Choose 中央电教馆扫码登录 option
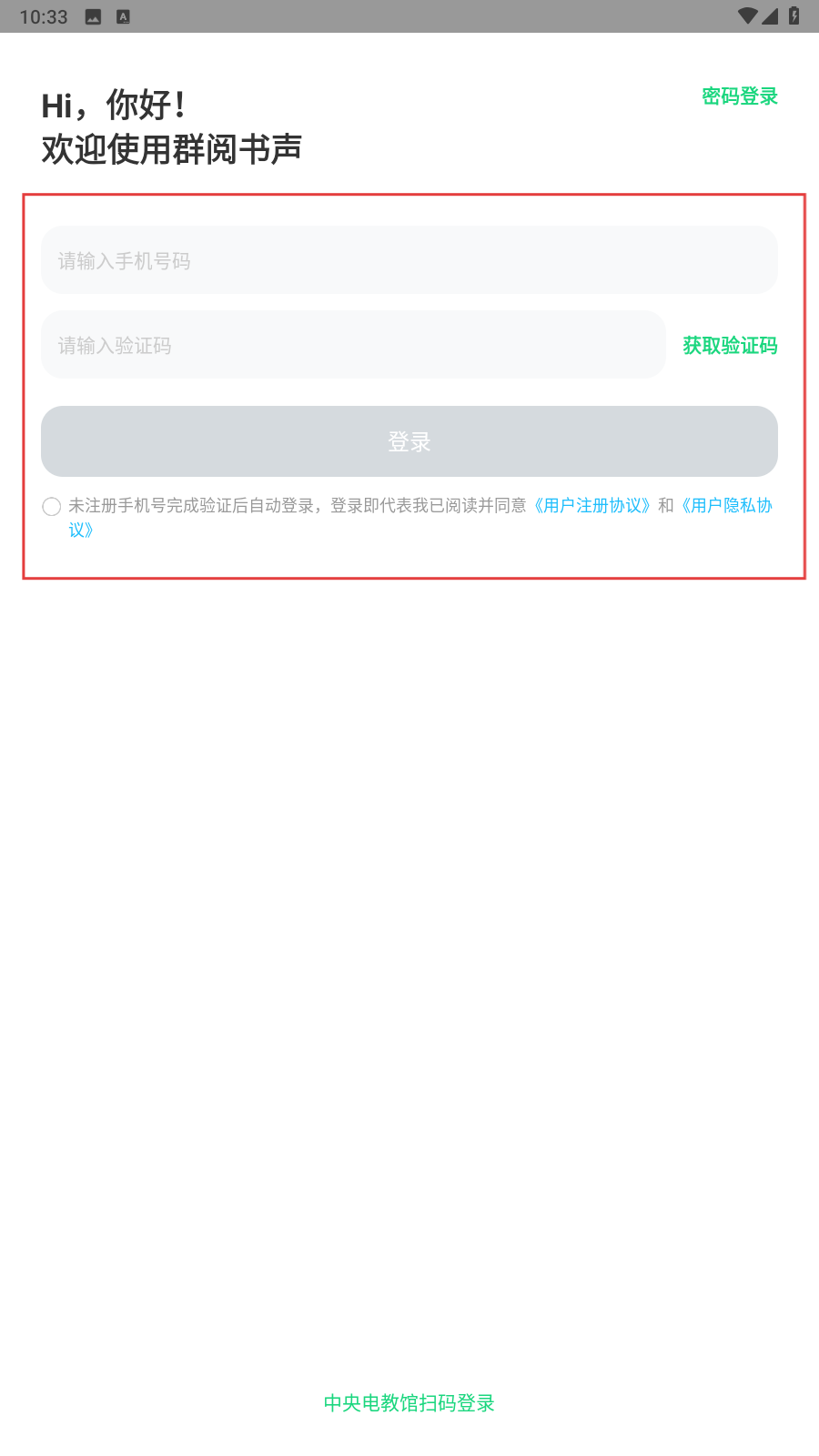Screen dimensions: 819x1456 click(409, 1403)
